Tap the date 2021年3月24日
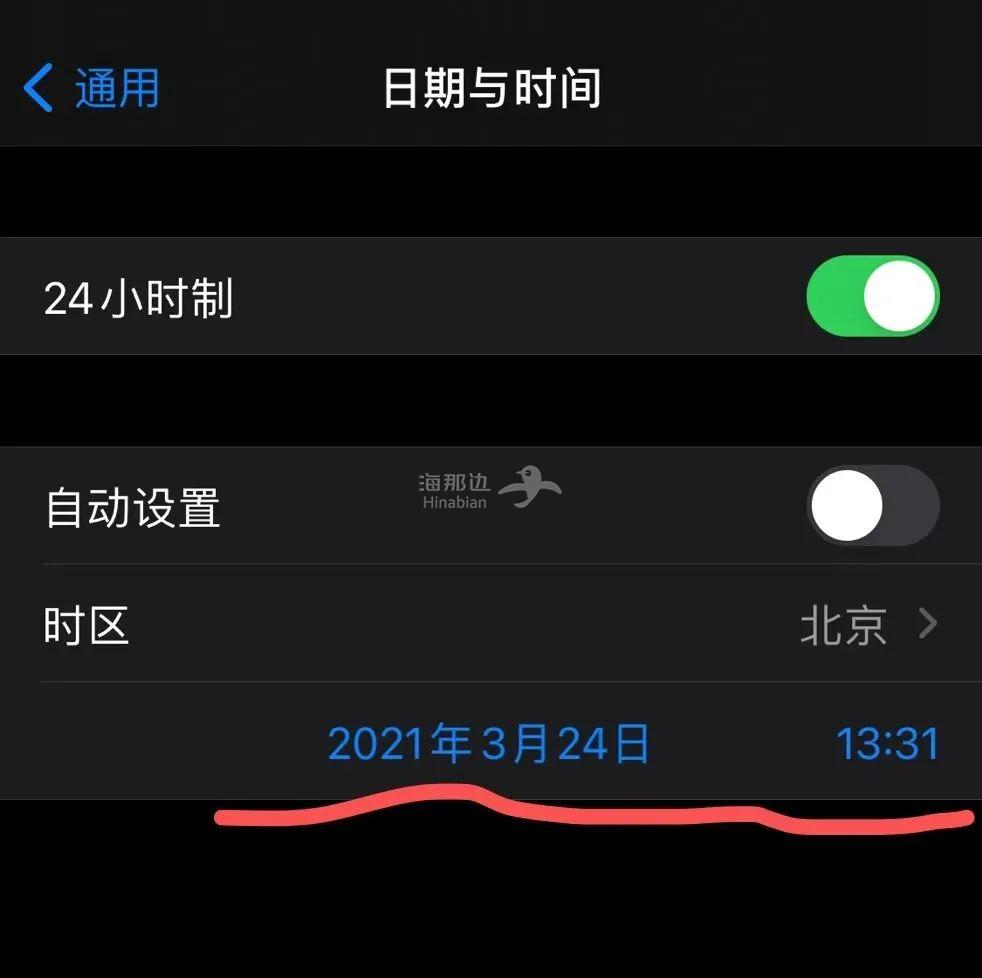 (x=489, y=744)
